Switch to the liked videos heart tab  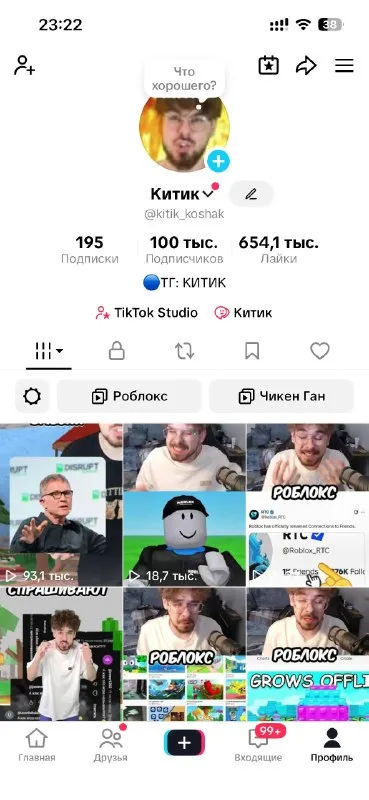point(320,351)
